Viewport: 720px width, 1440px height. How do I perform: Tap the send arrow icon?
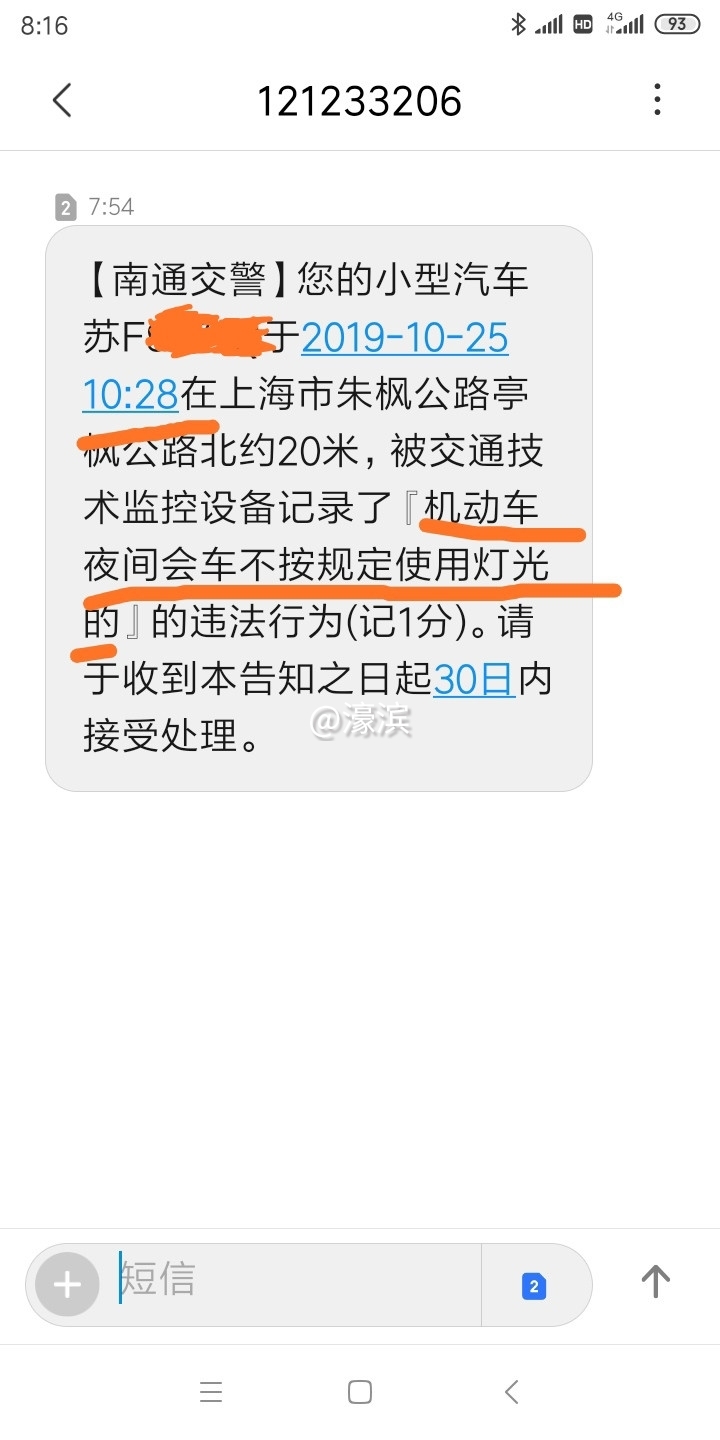pos(655,1285)
